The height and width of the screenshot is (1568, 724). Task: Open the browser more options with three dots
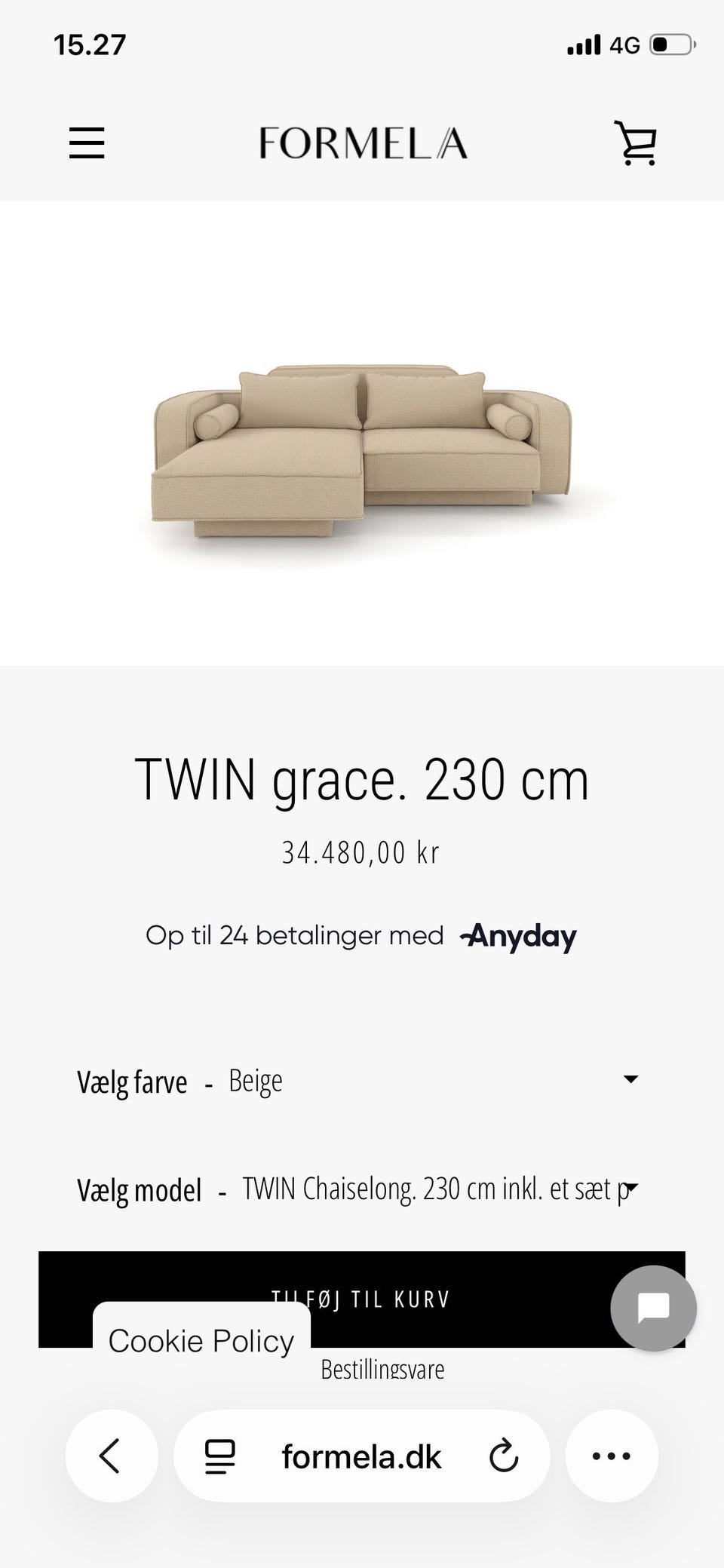(612, 1456)
